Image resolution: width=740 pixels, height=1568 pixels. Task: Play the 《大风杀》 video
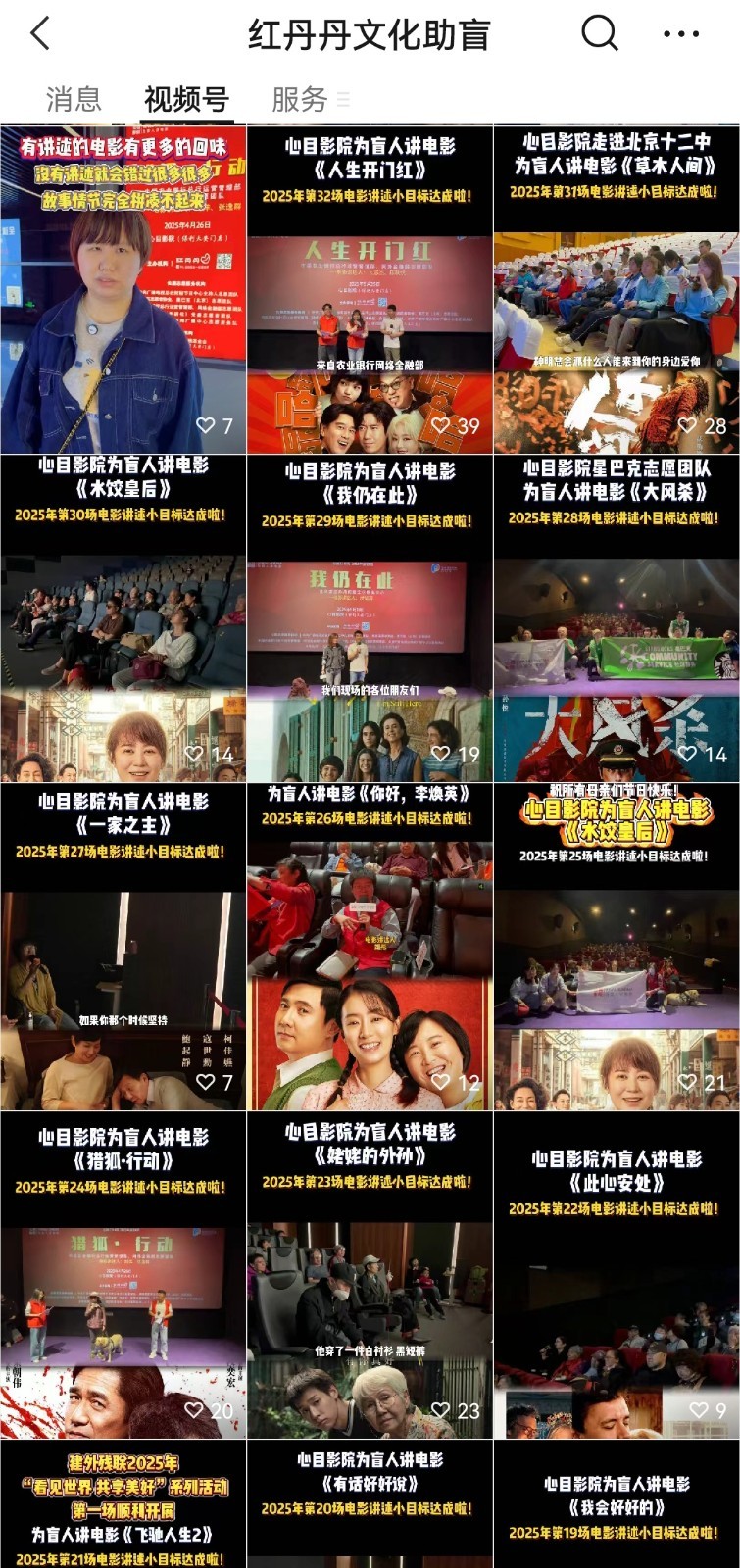(x=617, y=618)
